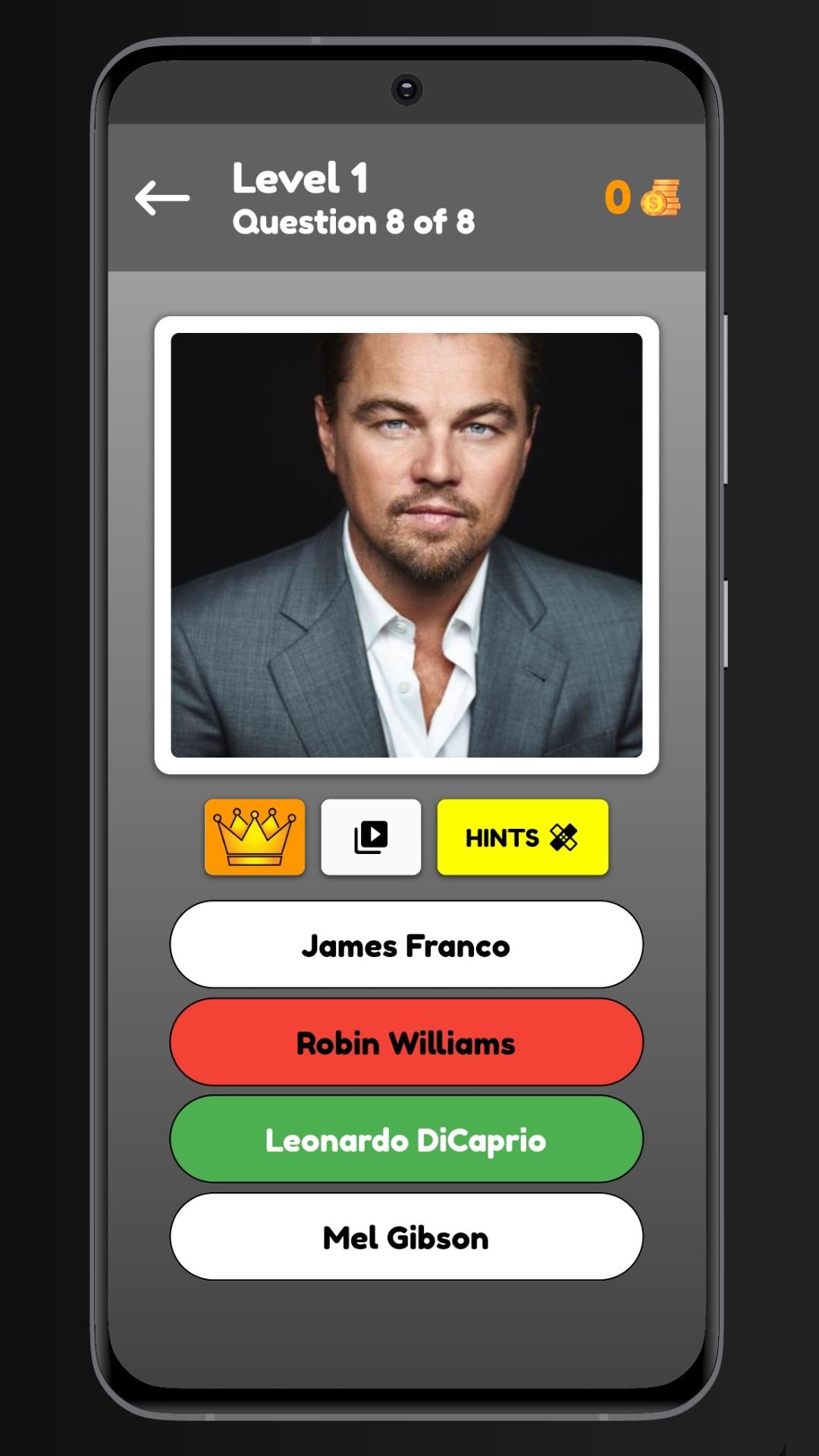Choose the James Franco answer
819x1456 pixels.
pos(406,945)
